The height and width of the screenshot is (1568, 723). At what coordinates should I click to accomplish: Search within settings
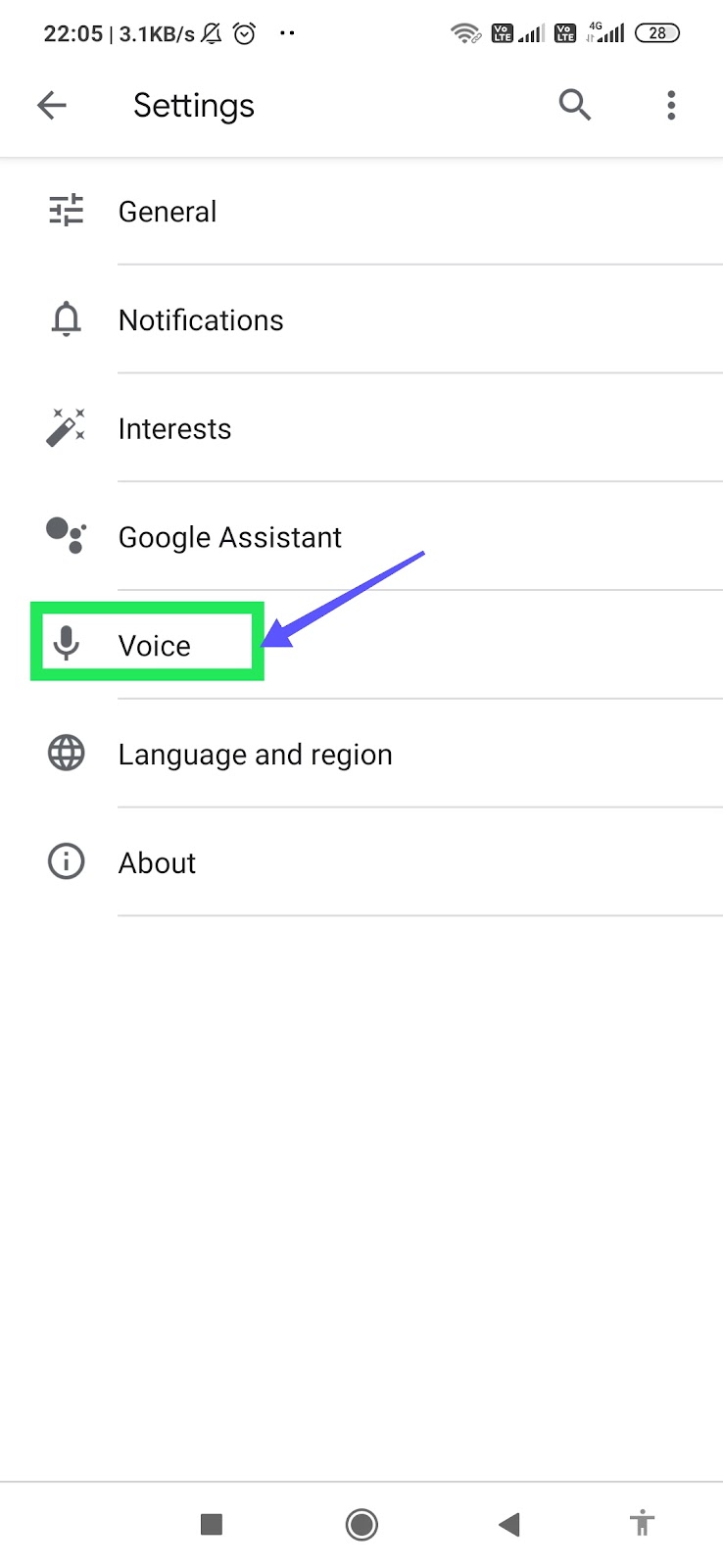pyautogui.click(x=575, y=104)
